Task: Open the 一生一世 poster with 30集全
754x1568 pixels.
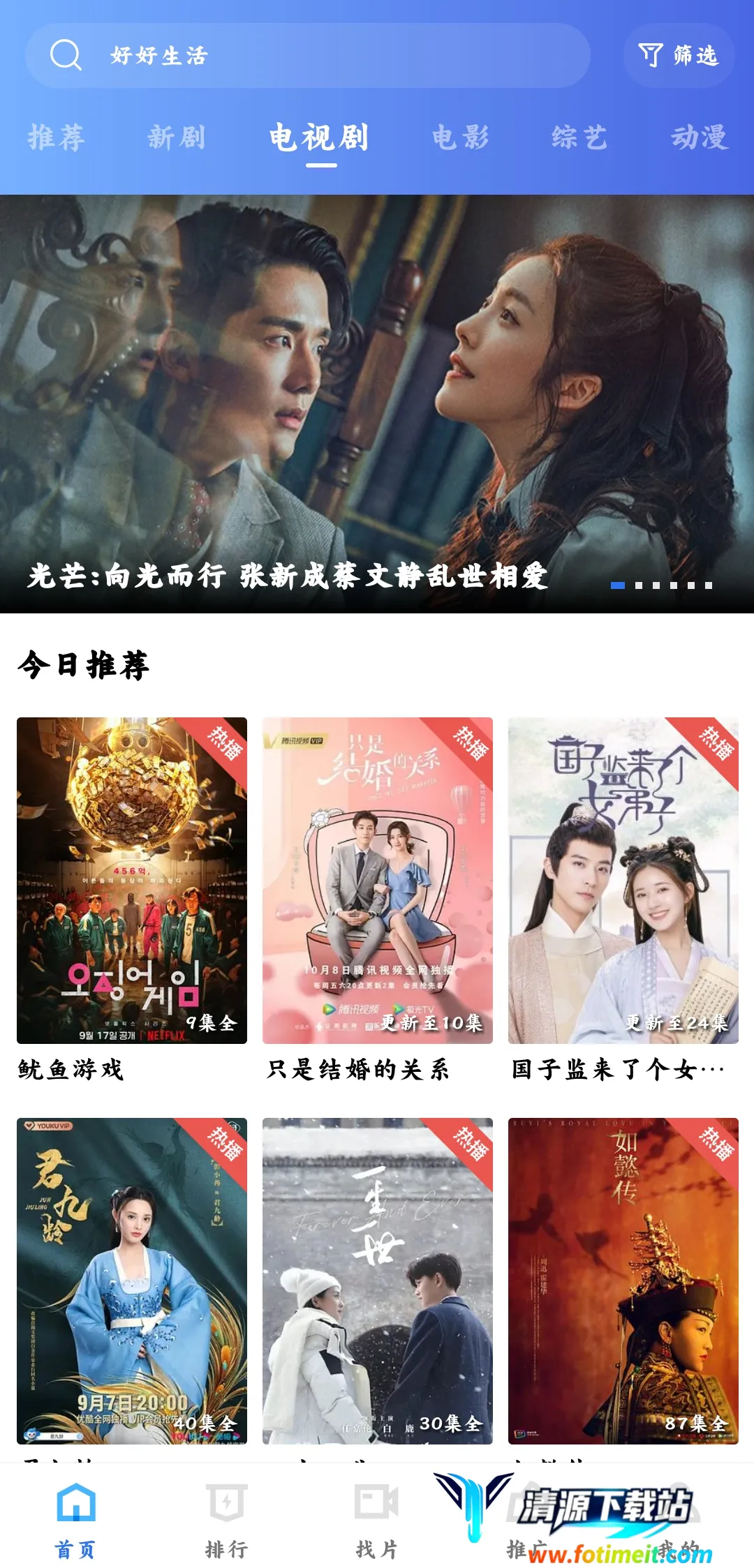Action: pos(378,1280)
